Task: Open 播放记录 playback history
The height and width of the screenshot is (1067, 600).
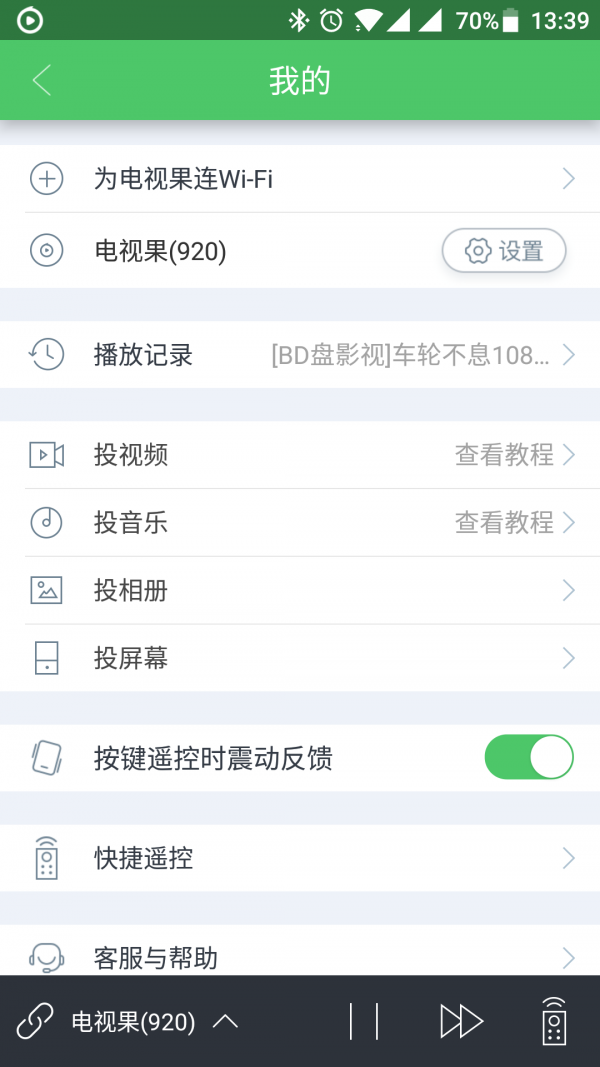Action: (300, 354)
